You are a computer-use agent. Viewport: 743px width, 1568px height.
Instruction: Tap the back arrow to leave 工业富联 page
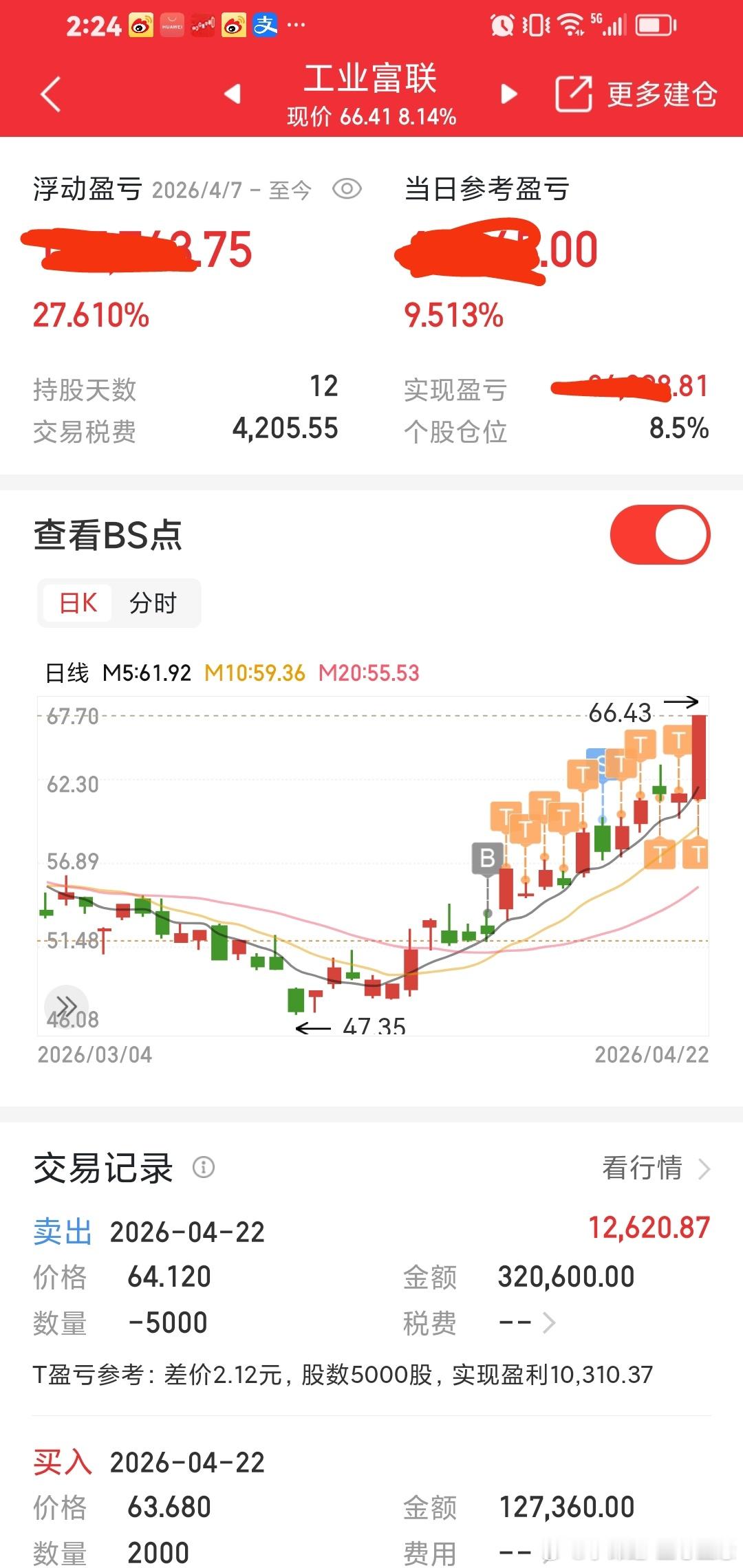[x=50, y=93]
